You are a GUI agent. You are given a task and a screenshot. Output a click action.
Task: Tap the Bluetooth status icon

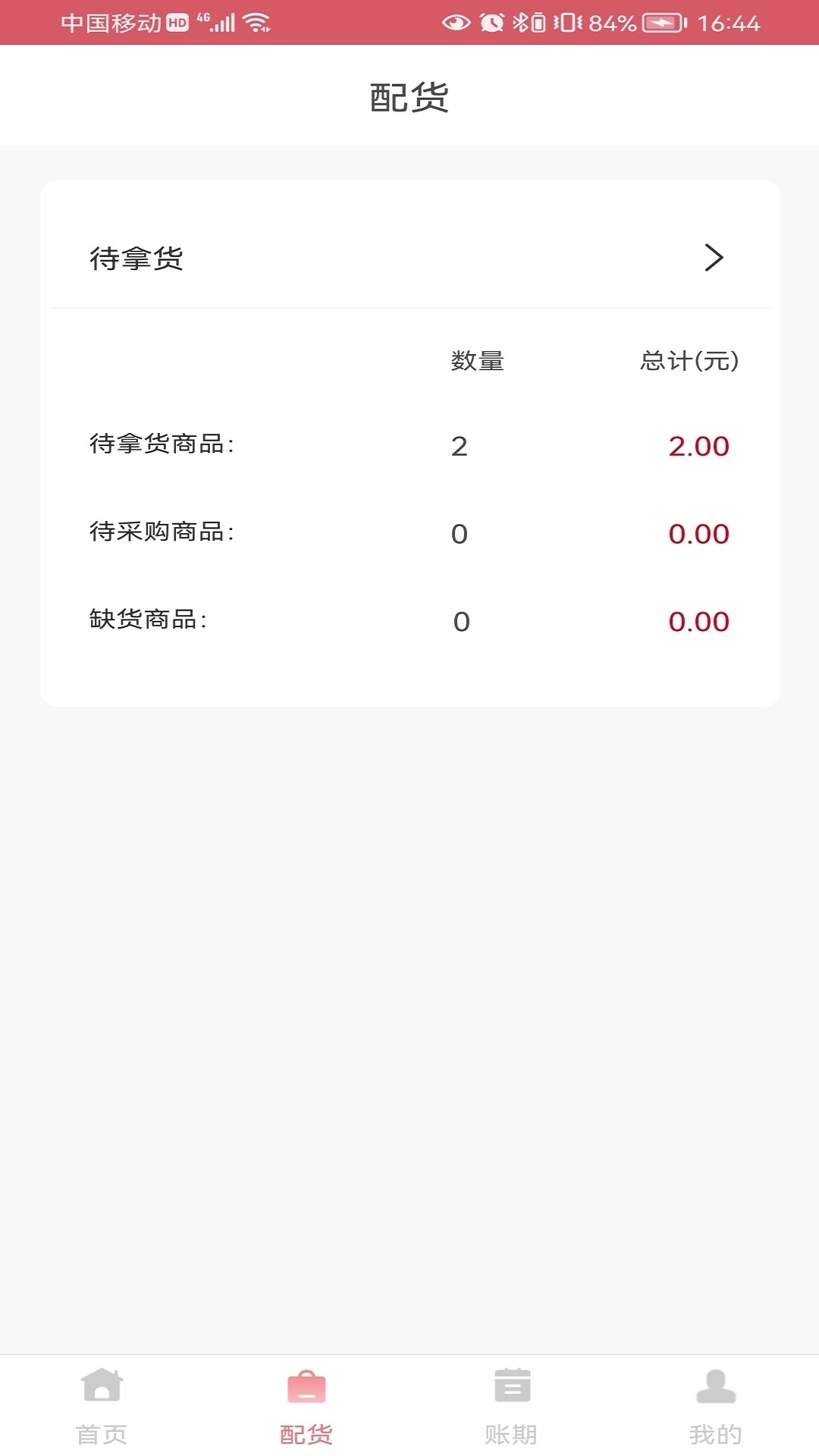click(x=519, y=24)
